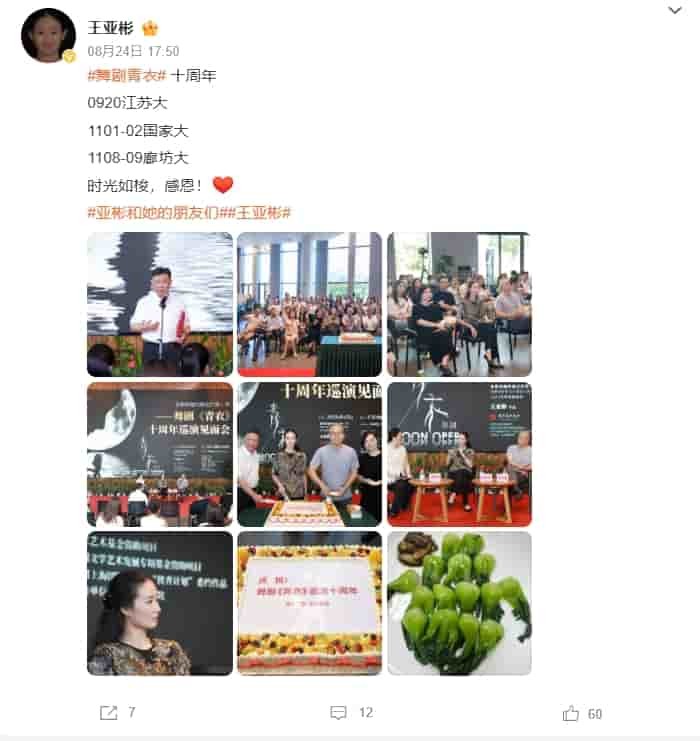View photo of group cutting the cake
700x741 pixels.
tap(309, 454)
